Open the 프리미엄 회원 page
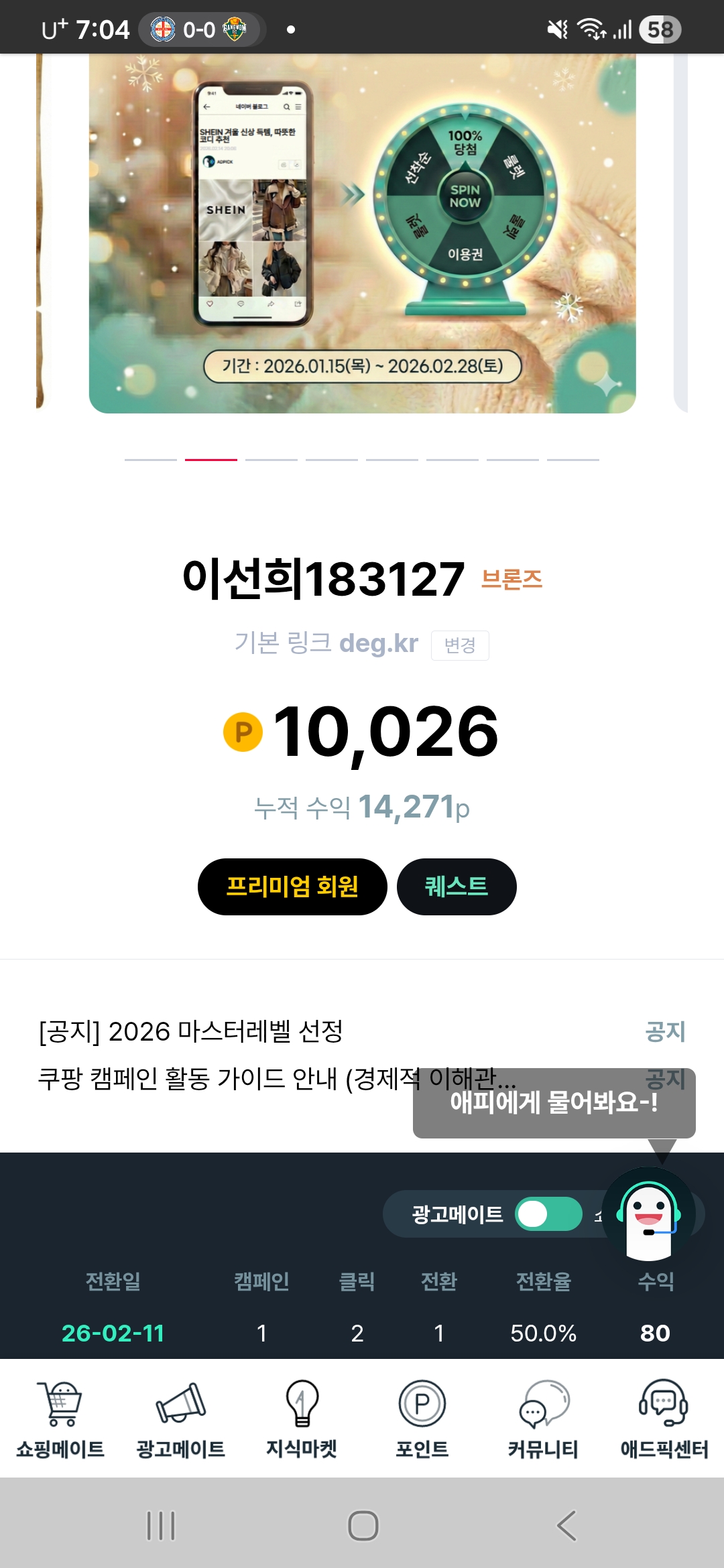Screen dimensions: 724x1568 [292, 887]
